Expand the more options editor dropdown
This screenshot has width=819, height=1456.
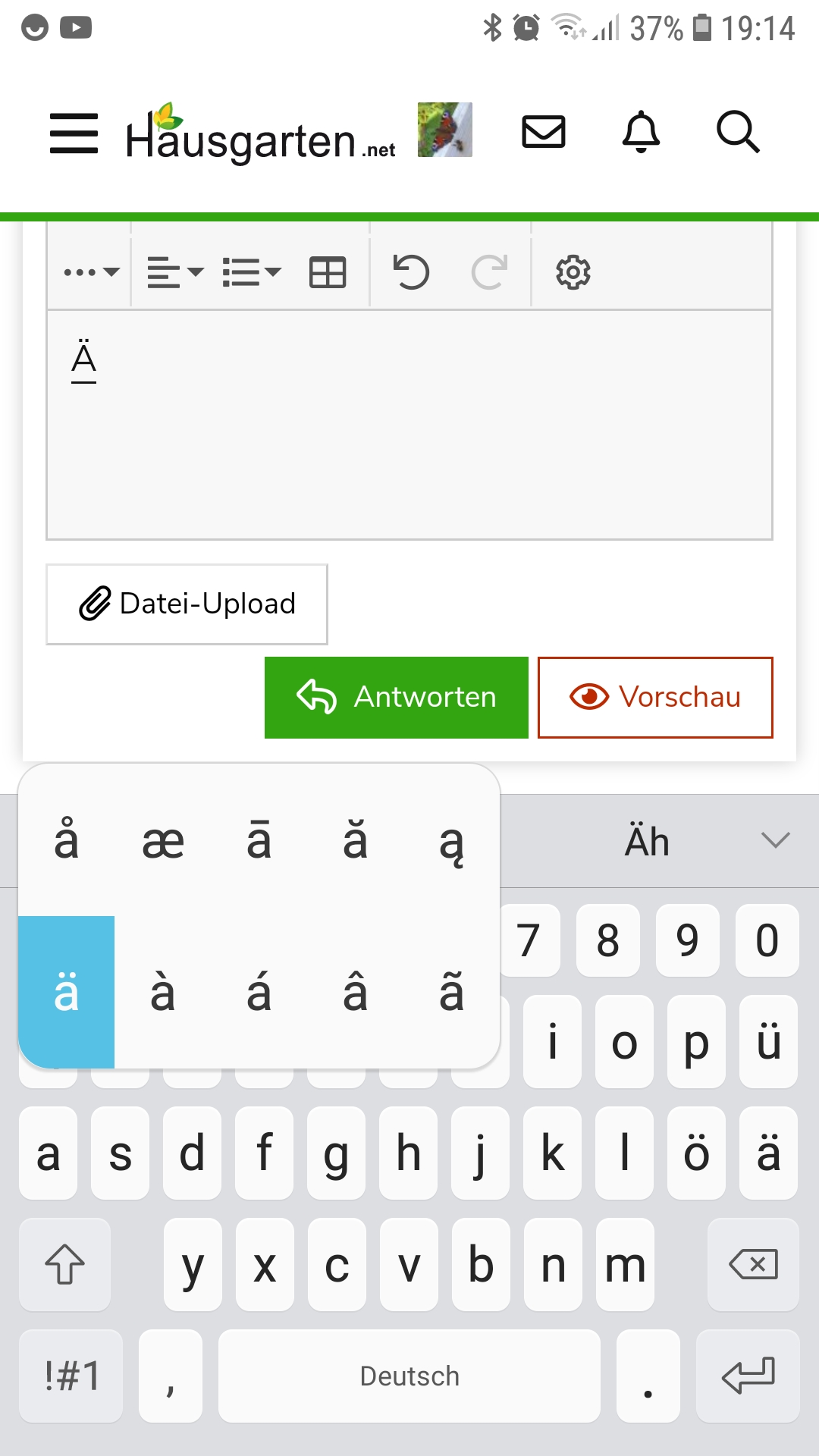(91, 272)
